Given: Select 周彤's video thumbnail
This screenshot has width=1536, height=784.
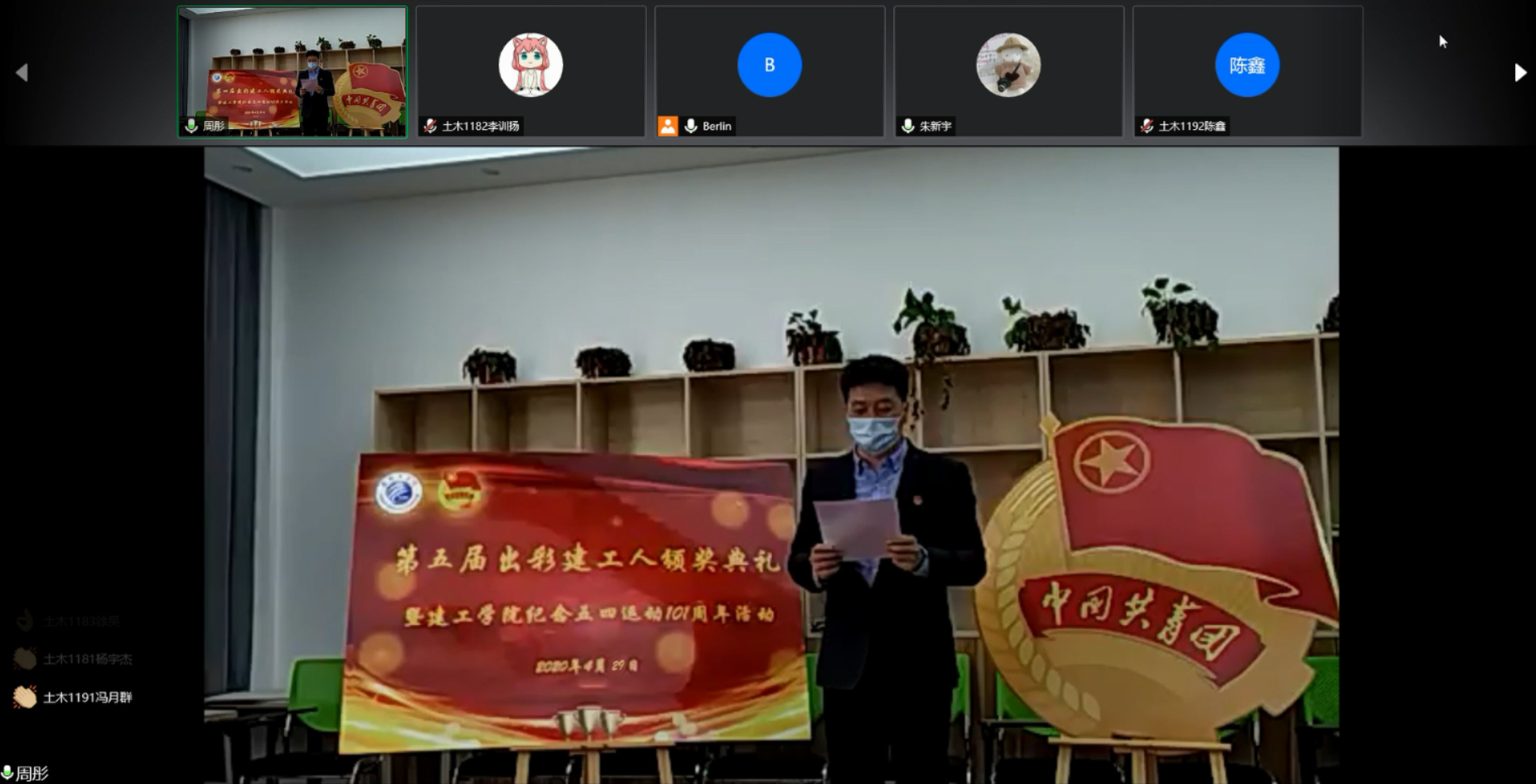Looking at the screenshot, I should (x=292, y=72).
